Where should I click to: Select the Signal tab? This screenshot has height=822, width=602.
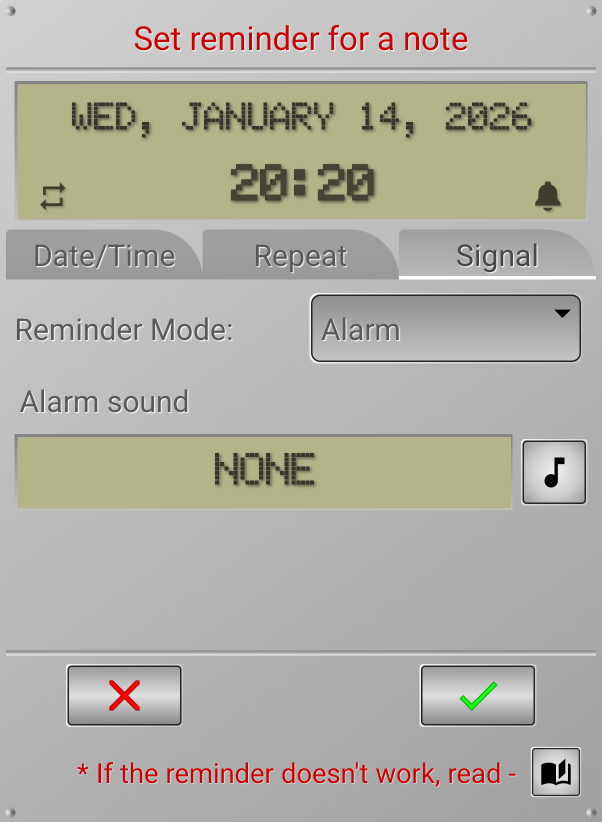coord(497,256)
